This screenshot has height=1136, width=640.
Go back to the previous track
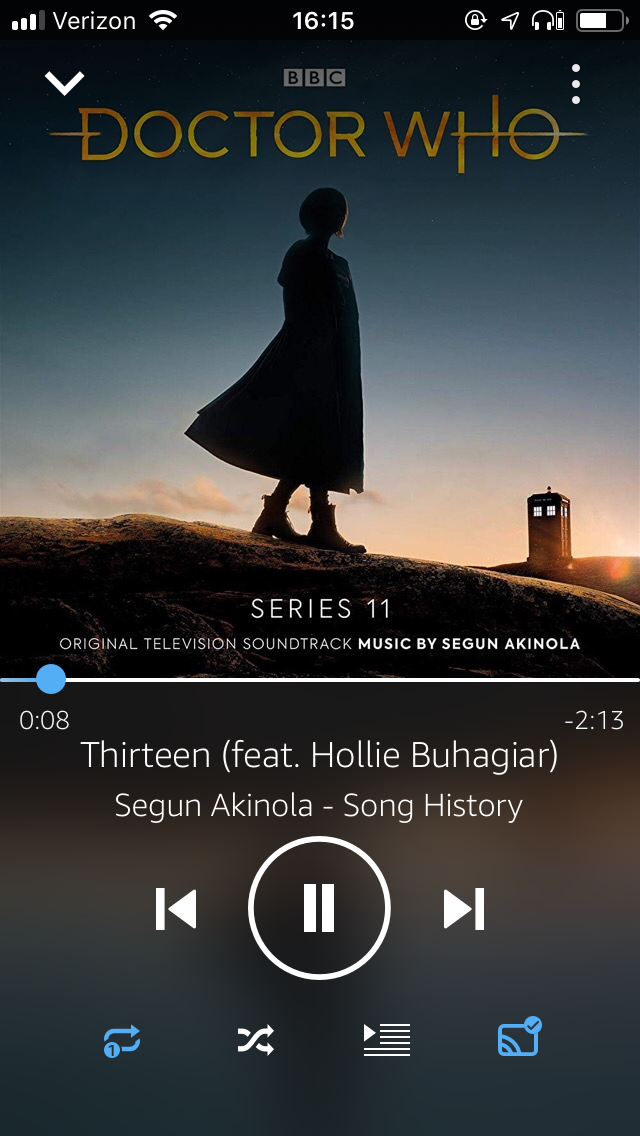click(x=176, y=908)
